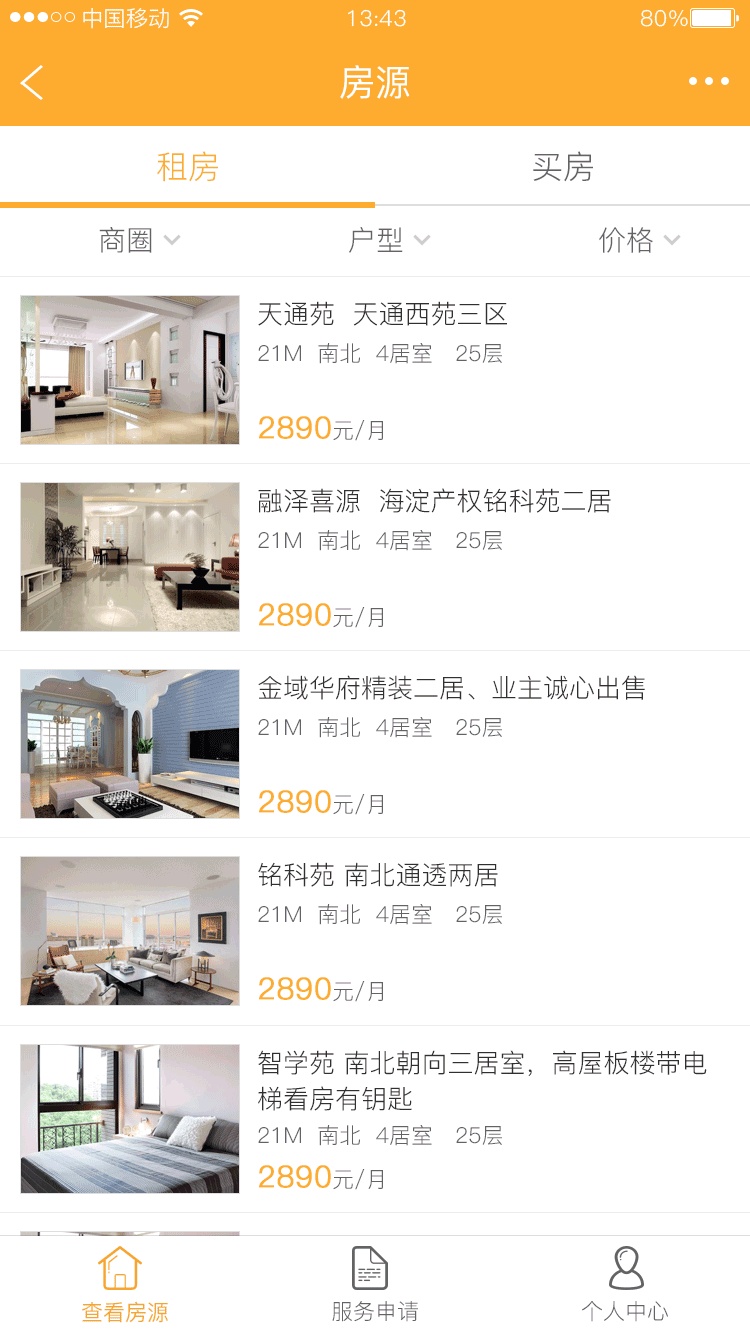The height and width of the screenshot is (1334, 750).
Task: Switch to the 买房 tab
Action: point(562,167)
